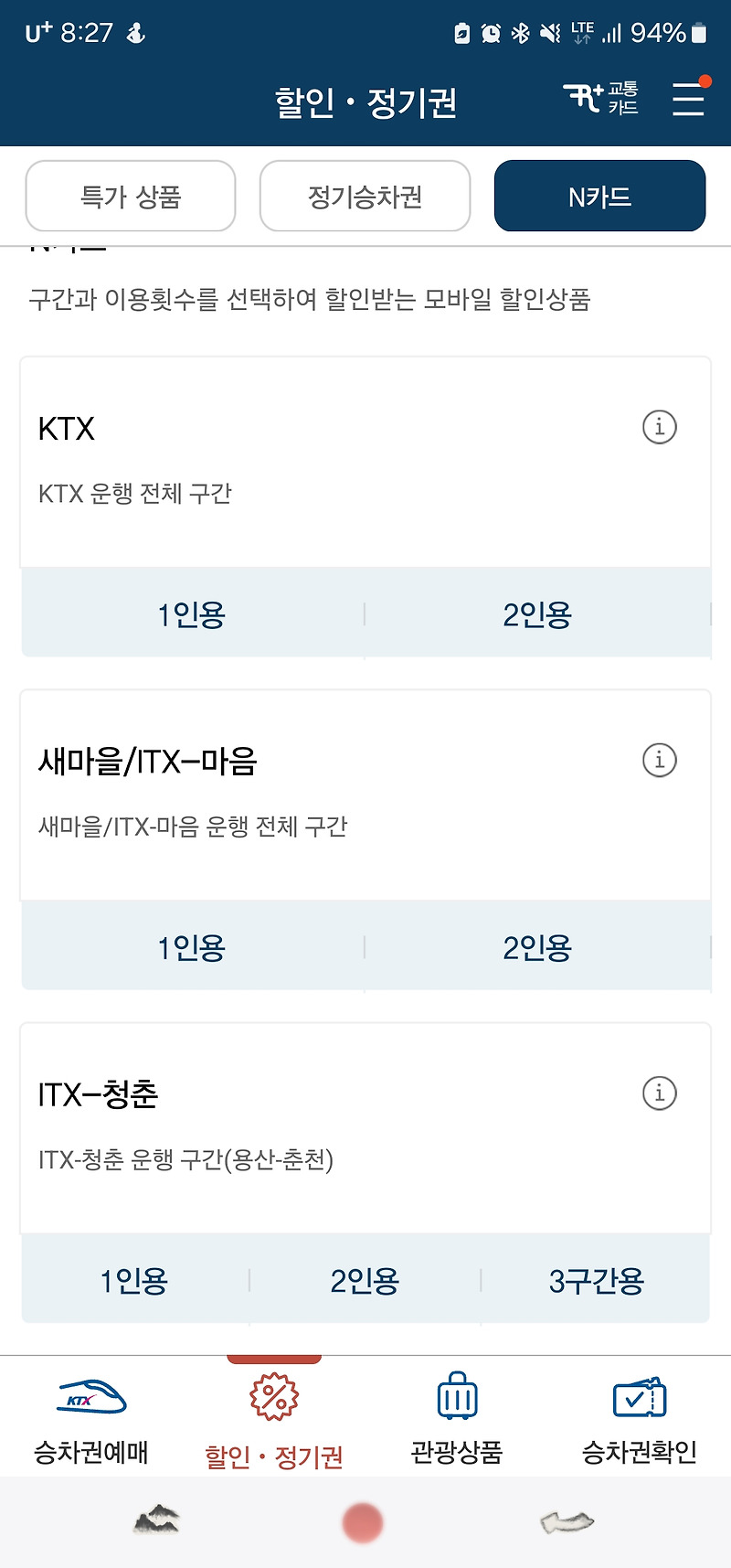Select the 관광상품 luggage icon
Viewport: 731px width, 1568px height.
coord(455,1396)
